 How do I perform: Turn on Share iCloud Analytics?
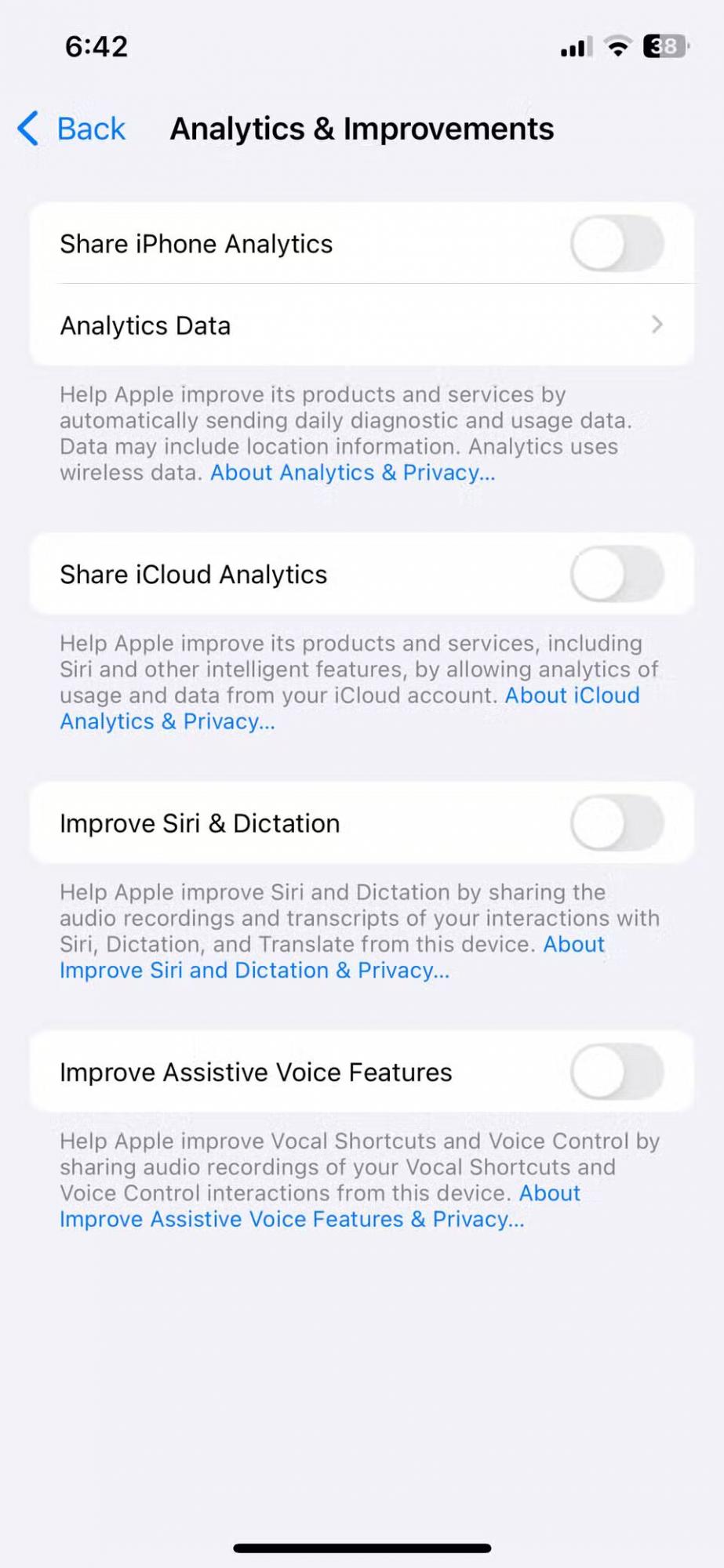(x=617, y=574)
